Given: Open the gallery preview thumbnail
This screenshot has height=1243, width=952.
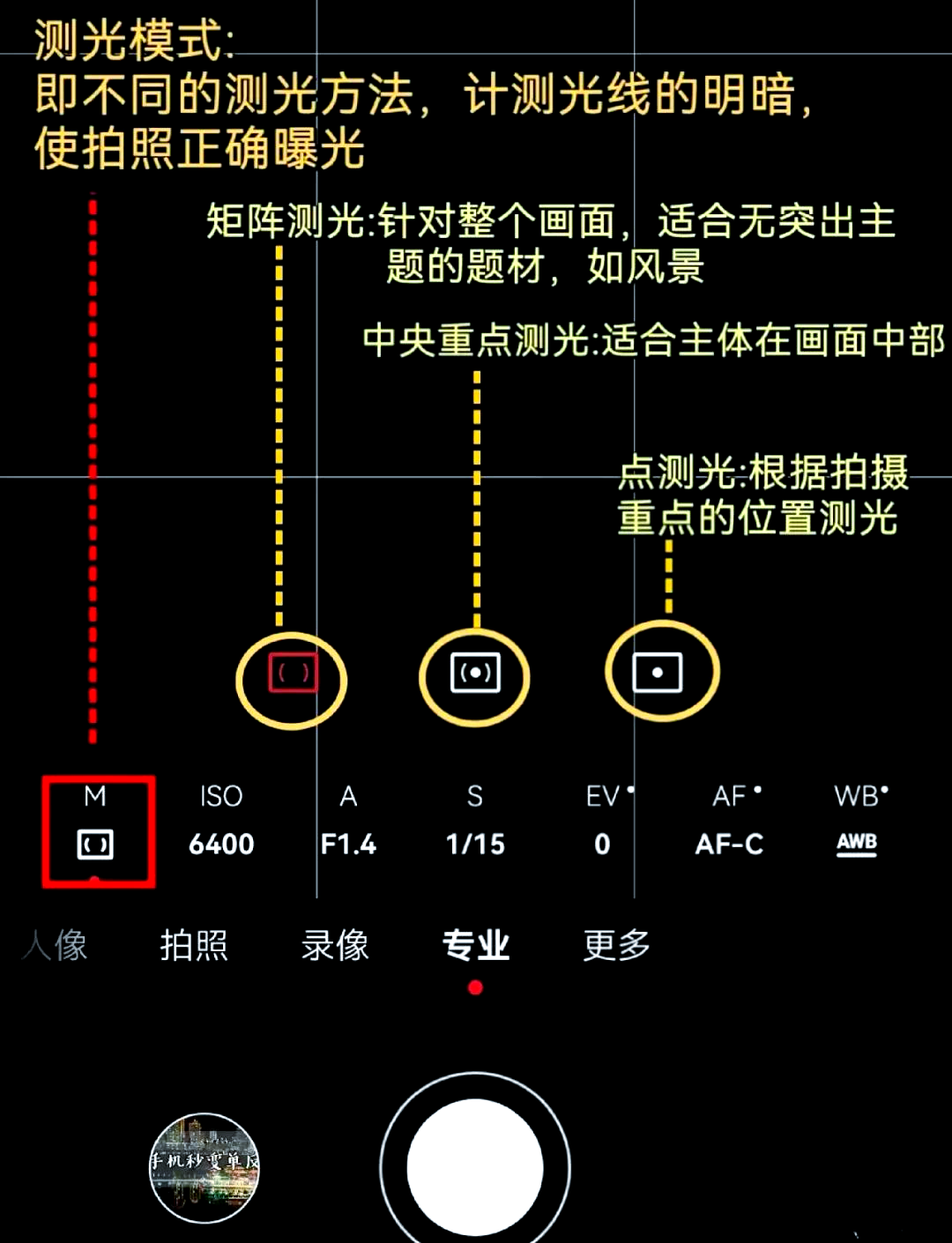Looking at the screenshot, I should click(x=205, y=1168).
